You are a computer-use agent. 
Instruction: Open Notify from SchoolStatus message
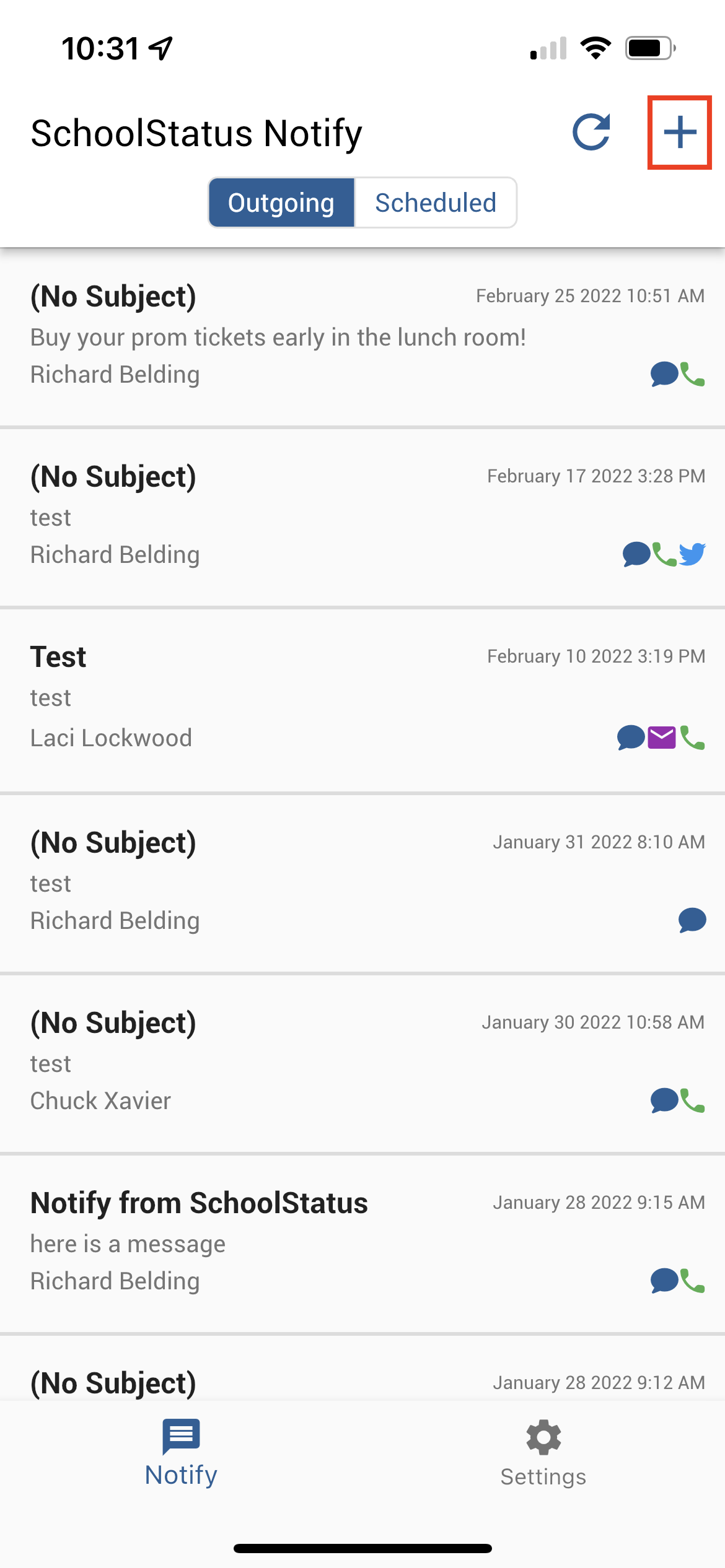[x=362, y=1244]
